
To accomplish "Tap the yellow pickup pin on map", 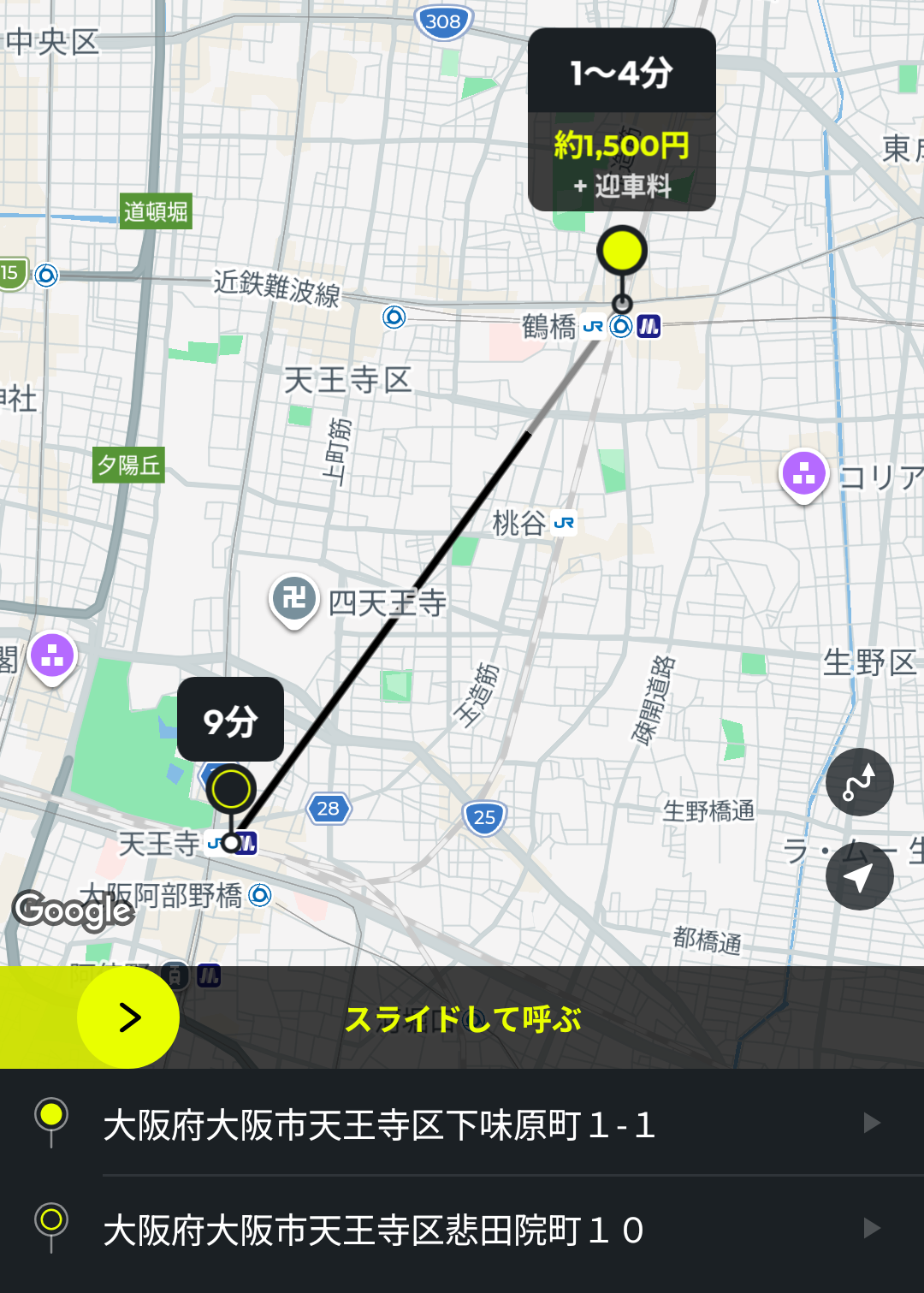I will pos(622,252).
